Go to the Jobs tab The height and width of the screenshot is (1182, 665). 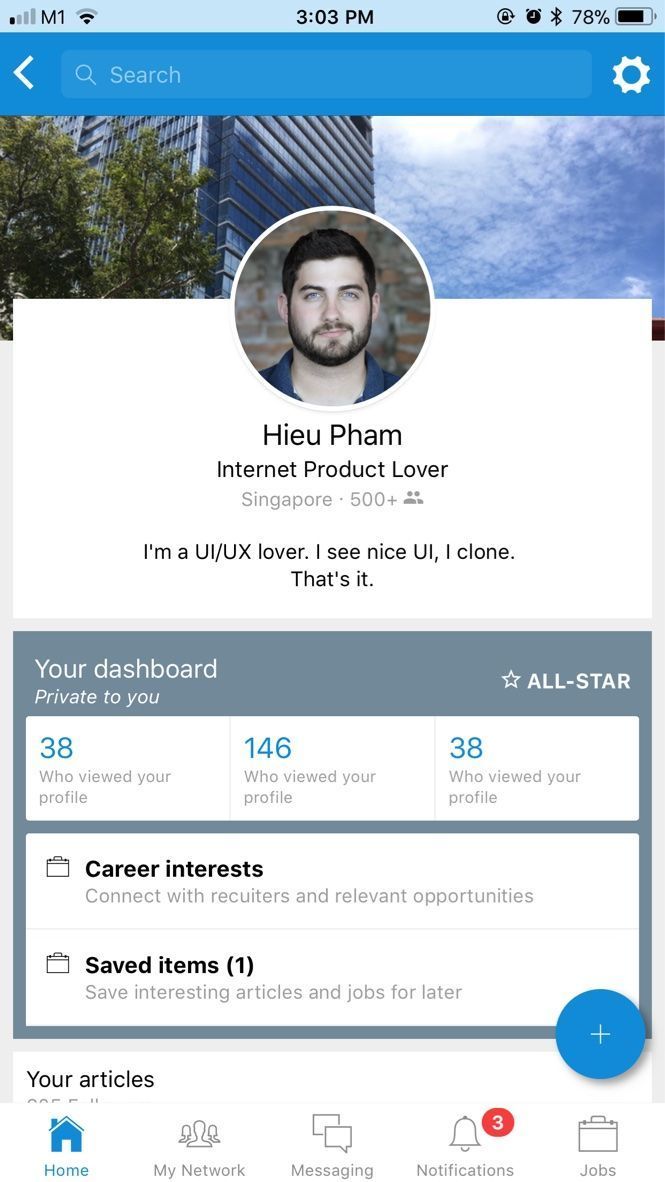coord(598,1146)
